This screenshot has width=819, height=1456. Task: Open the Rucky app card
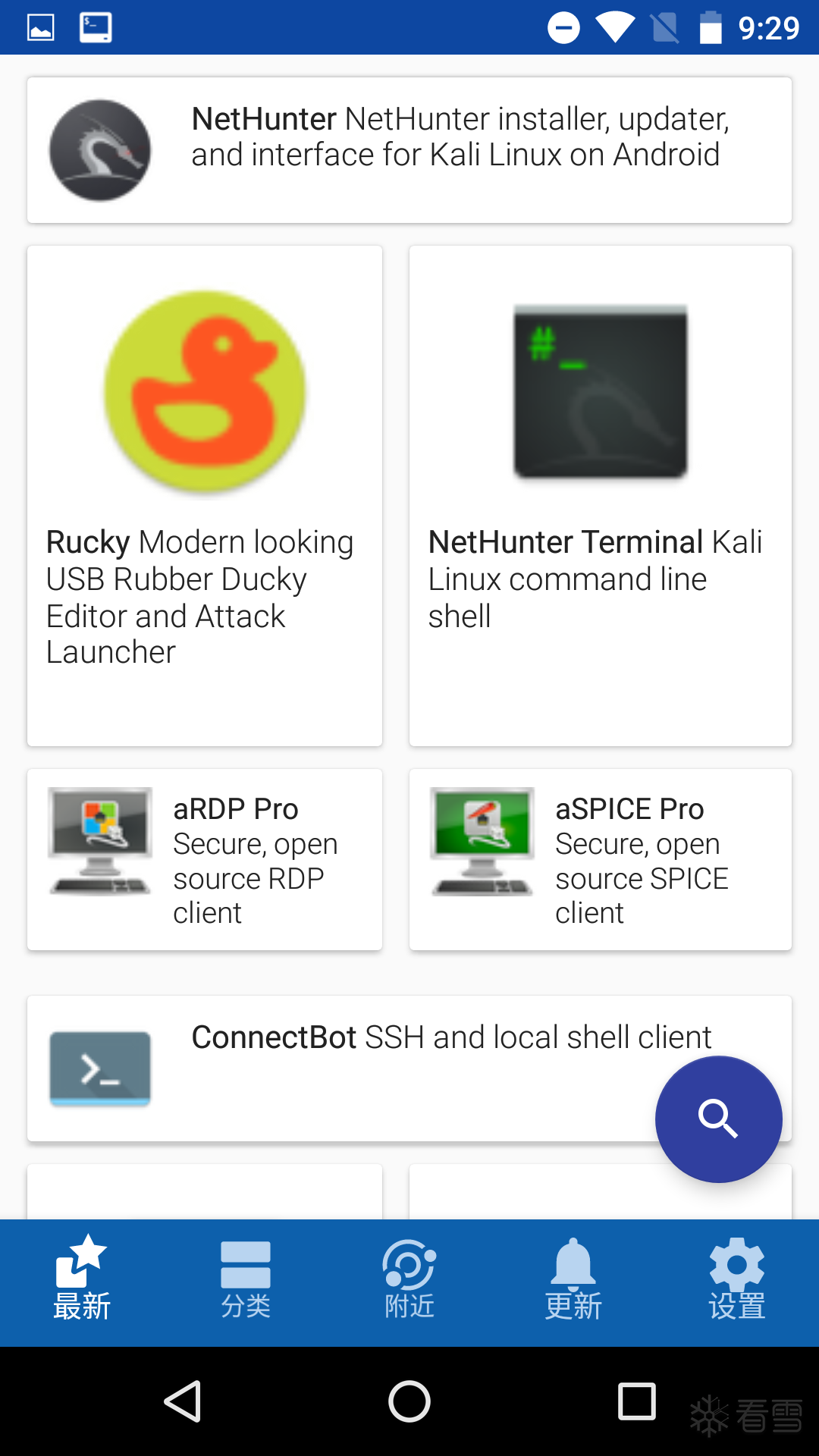pyautogui.click(x=205, y=496)
